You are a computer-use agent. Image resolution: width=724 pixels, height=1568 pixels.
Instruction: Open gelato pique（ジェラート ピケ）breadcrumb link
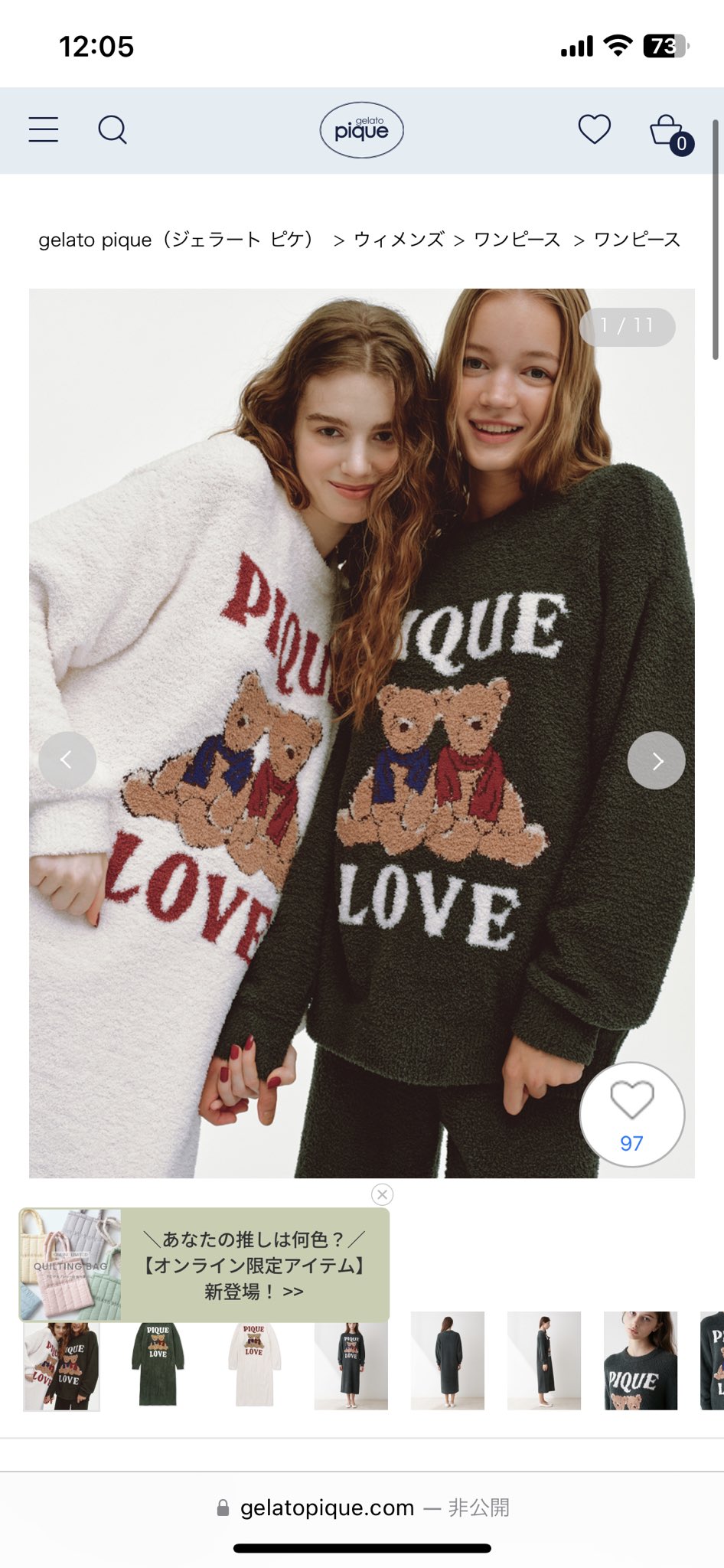coord(176,240)
